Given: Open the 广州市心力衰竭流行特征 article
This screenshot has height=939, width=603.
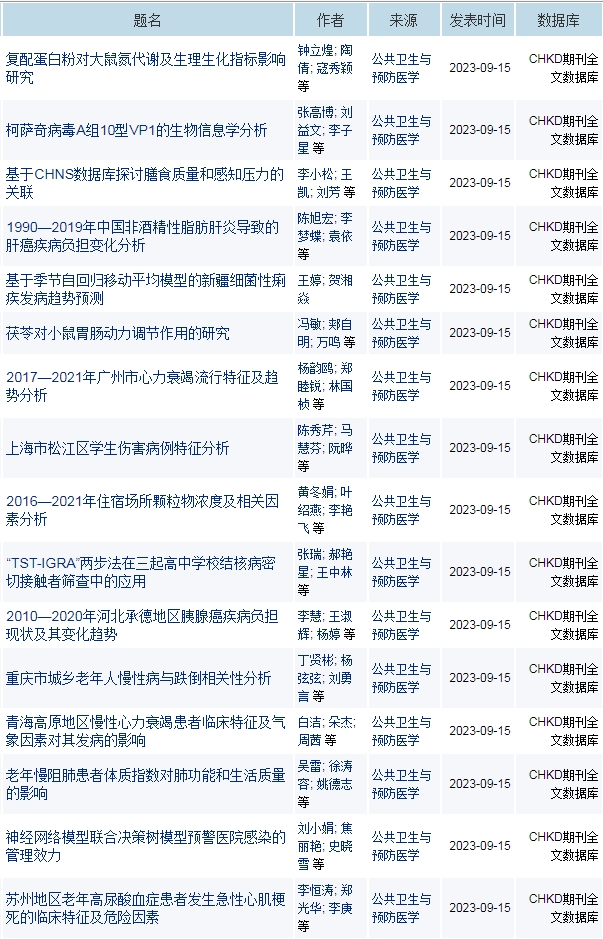Looking at the screenshot, I should click(x=142, y=386).
